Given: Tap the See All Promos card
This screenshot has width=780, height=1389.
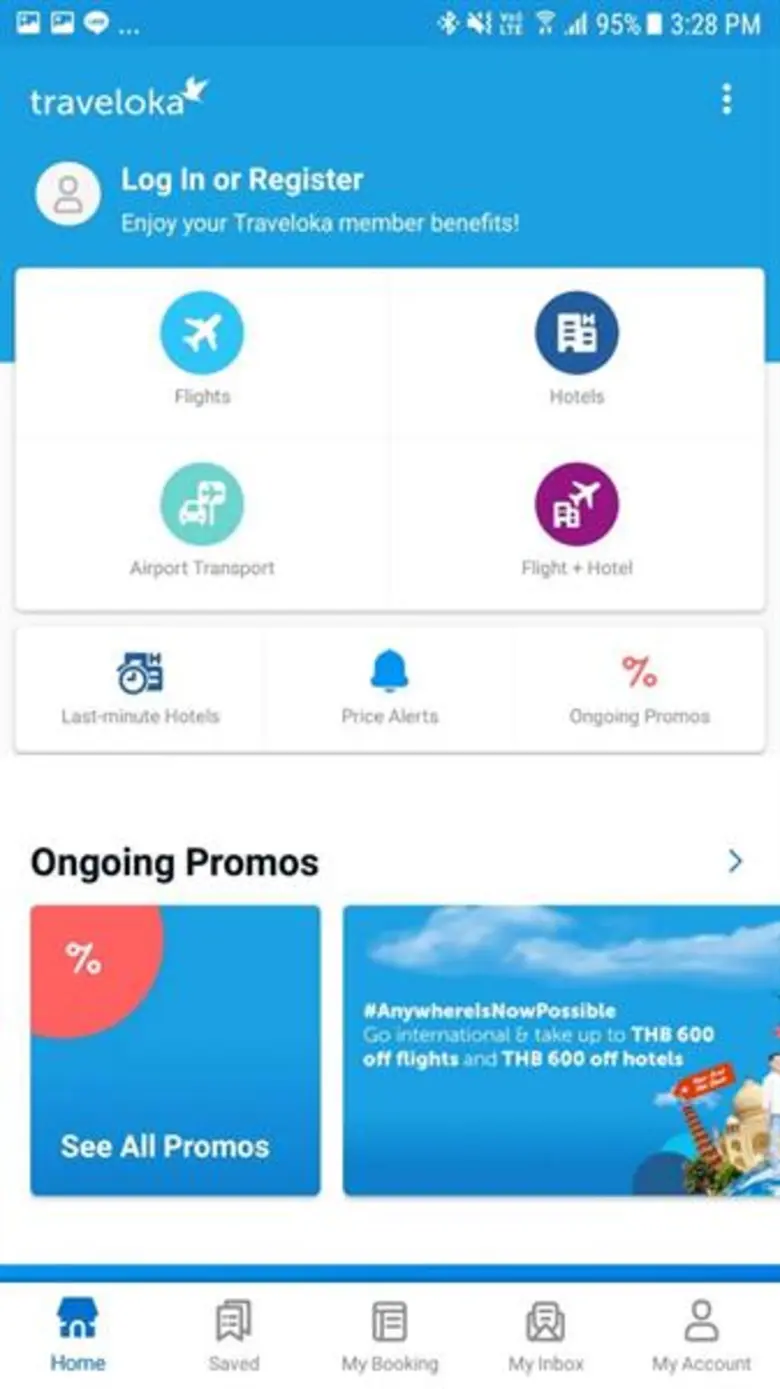Looking at the screenshot, I should [x=175, y=1050].
